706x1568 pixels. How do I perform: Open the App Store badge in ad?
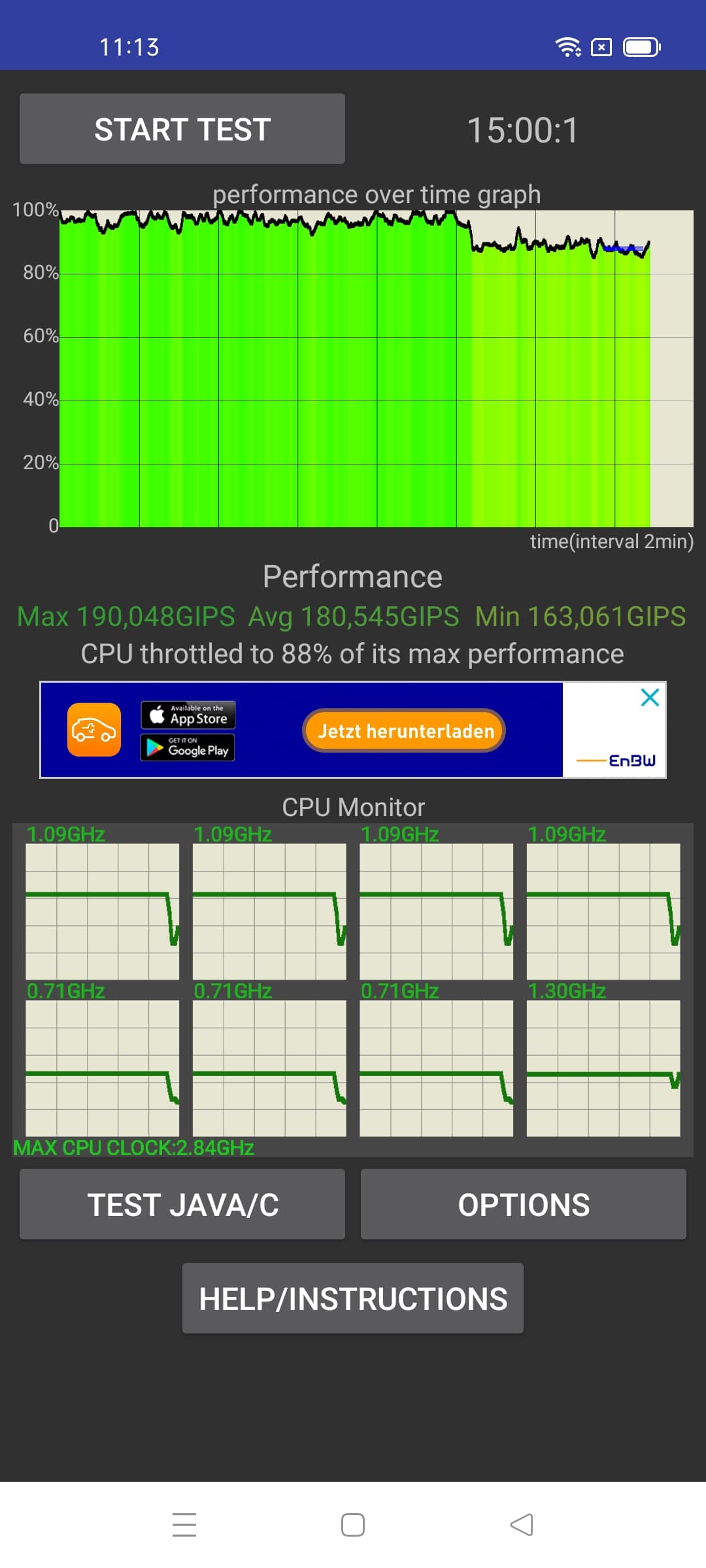pyautogui.click(x=188, y=715)
